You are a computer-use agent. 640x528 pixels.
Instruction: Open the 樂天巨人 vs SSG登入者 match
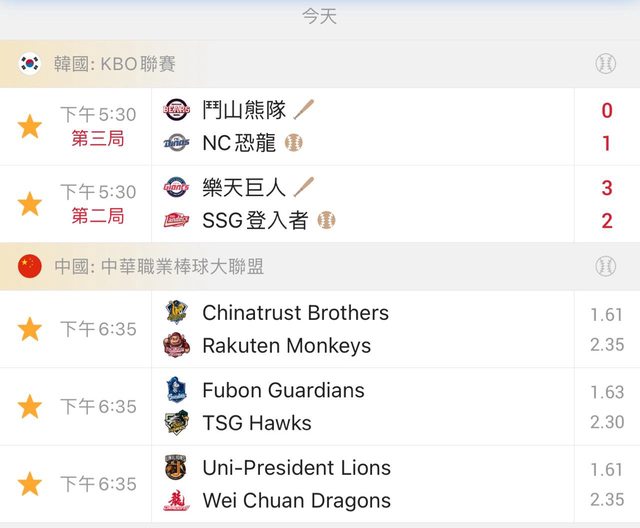(360, 204)
